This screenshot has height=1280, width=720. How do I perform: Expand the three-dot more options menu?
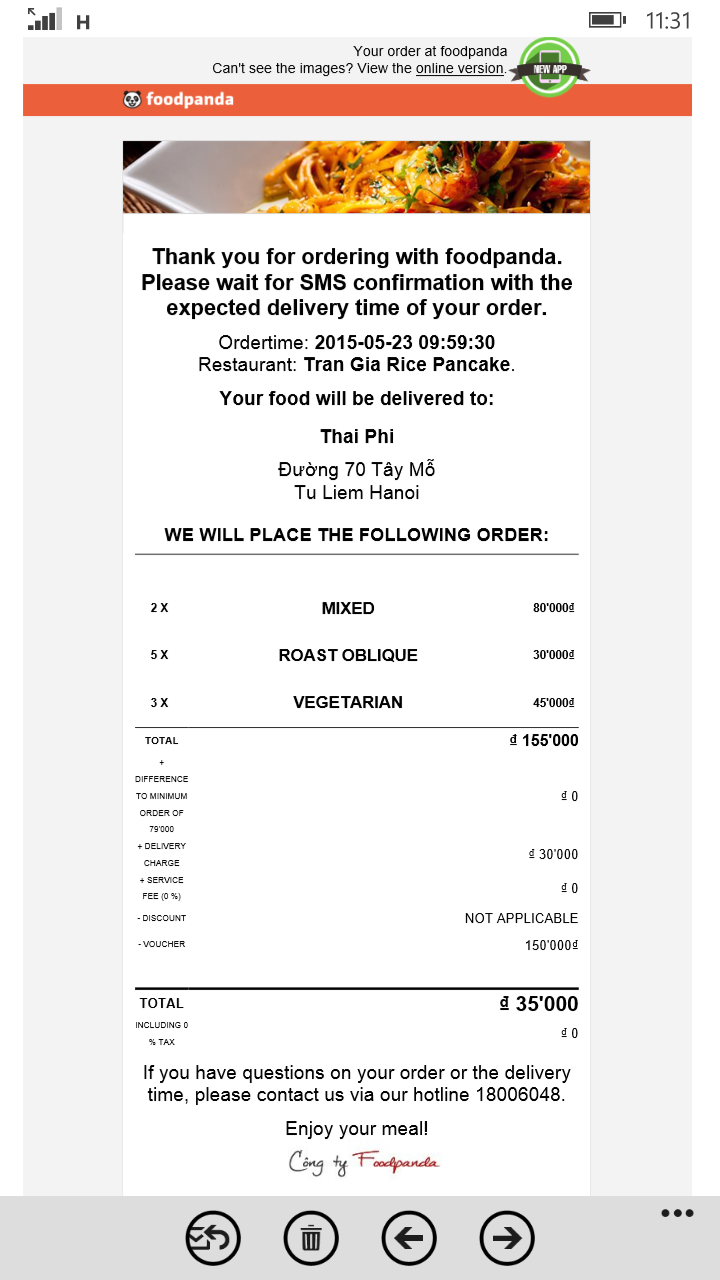tap(677, 1214)
